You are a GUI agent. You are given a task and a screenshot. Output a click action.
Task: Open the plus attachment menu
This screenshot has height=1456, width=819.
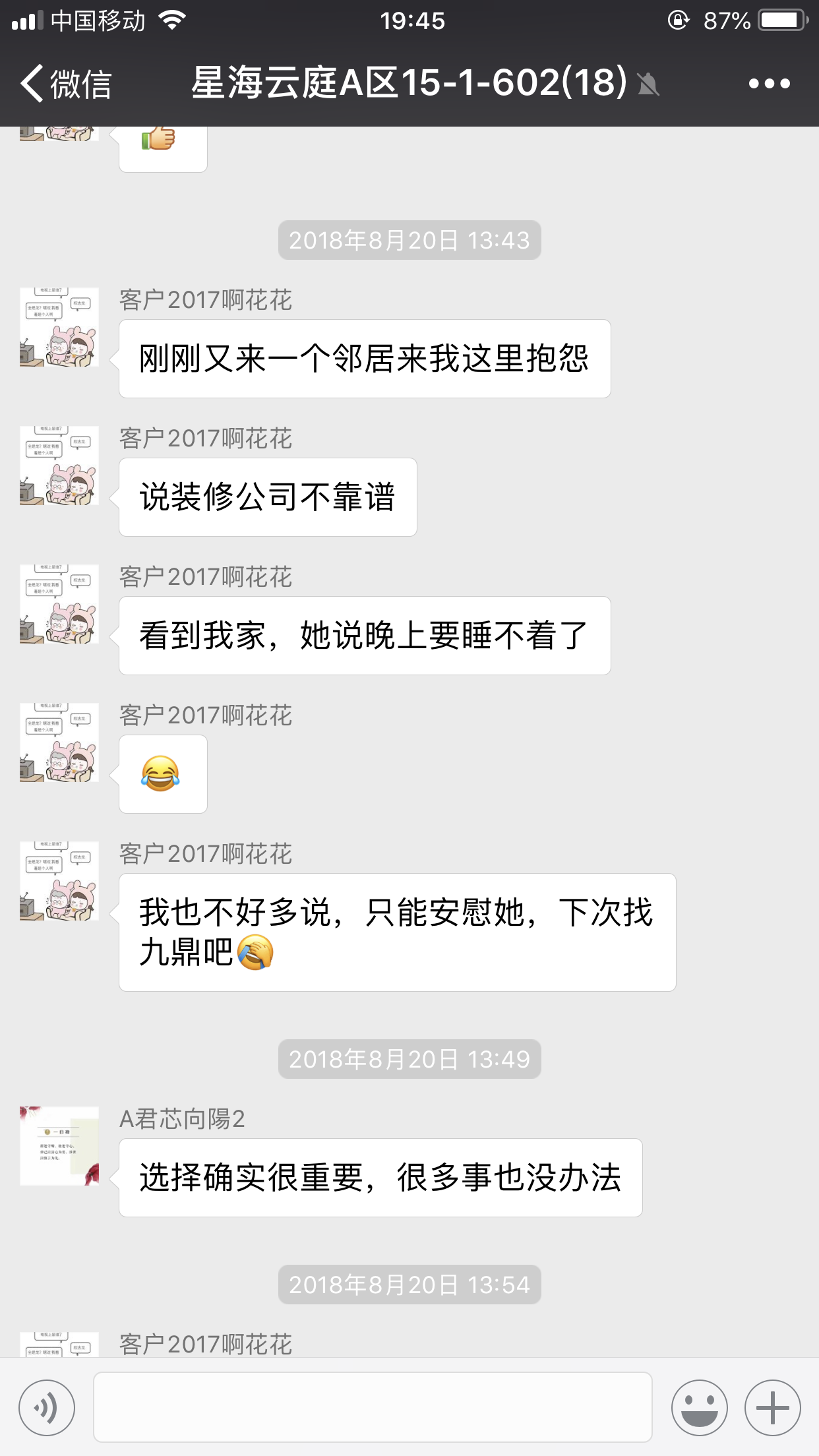[x=772, y=1407]
